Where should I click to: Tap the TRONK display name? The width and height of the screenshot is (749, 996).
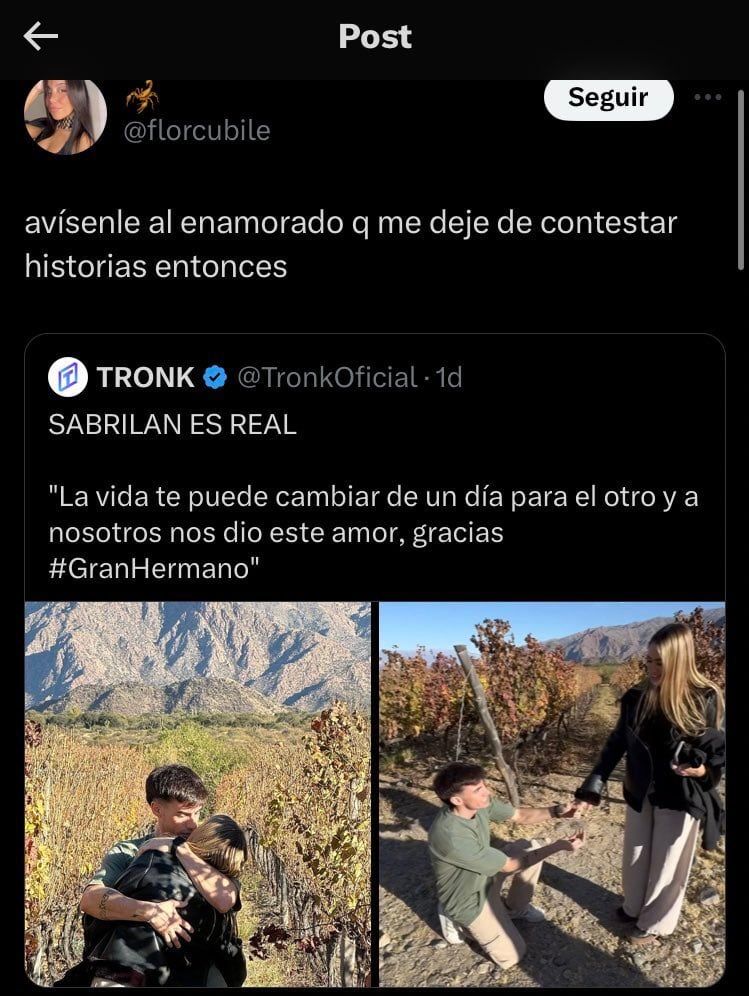pos(146,378)
